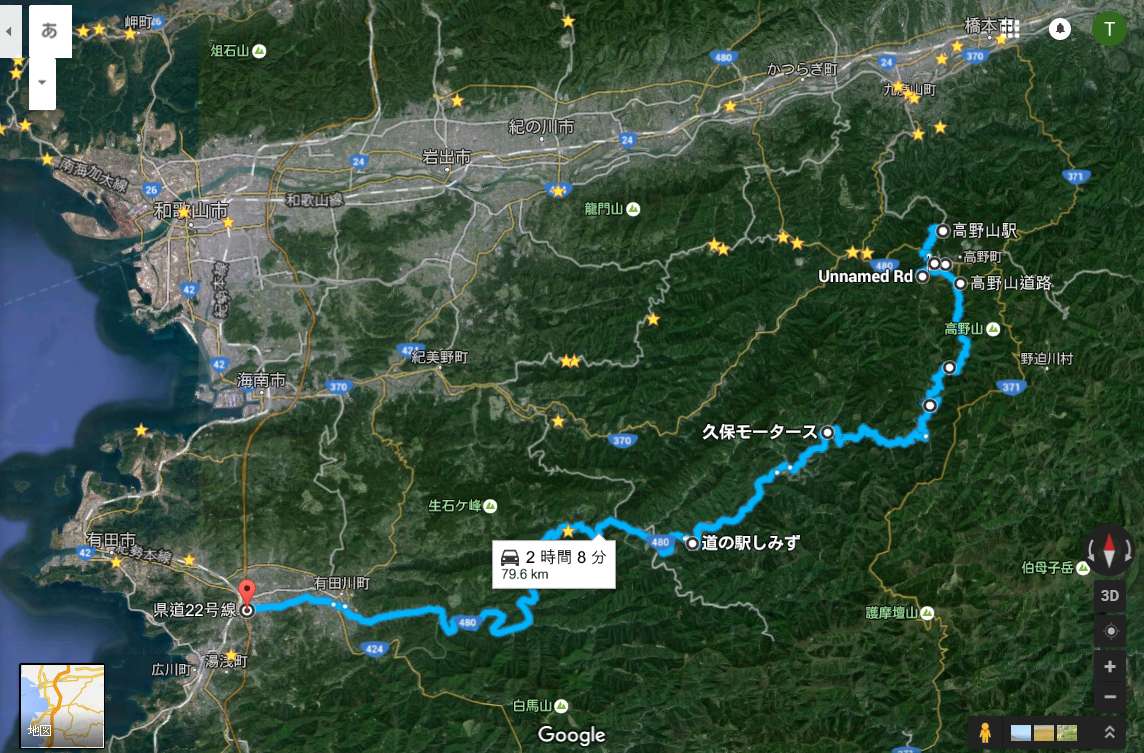Select the 高野山駅 waypoint marker
The width and height of the screenshot is (1144, 753).
pos(942,230)
